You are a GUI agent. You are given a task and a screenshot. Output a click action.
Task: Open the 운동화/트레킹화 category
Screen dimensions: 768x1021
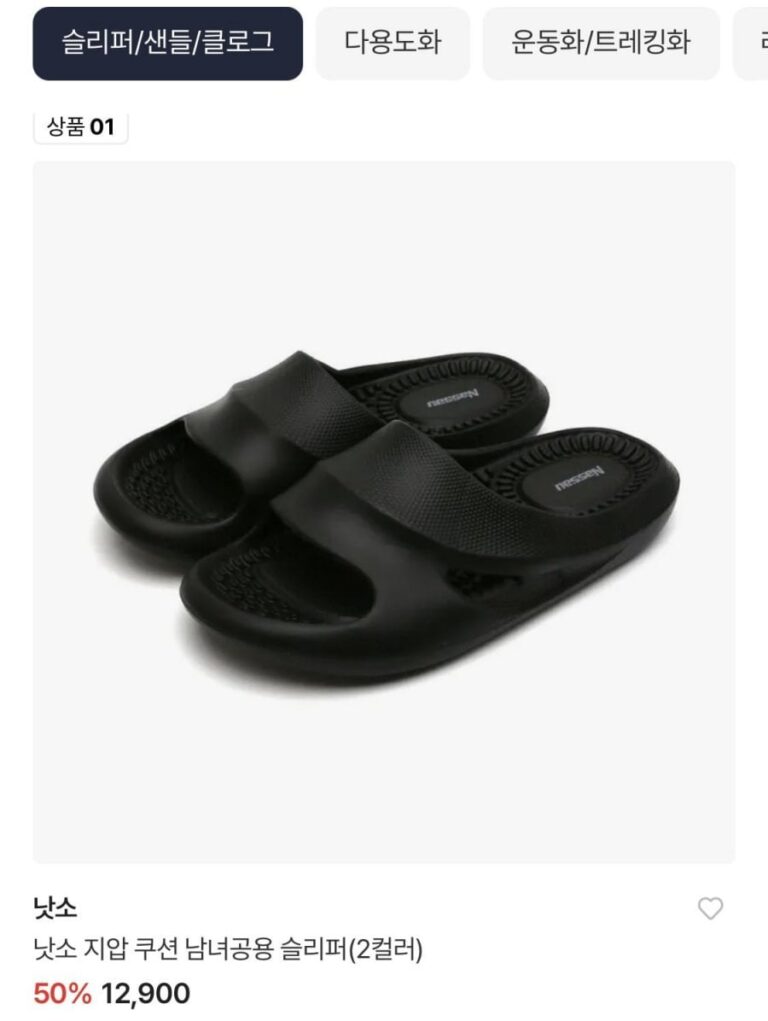pos(601,44)
